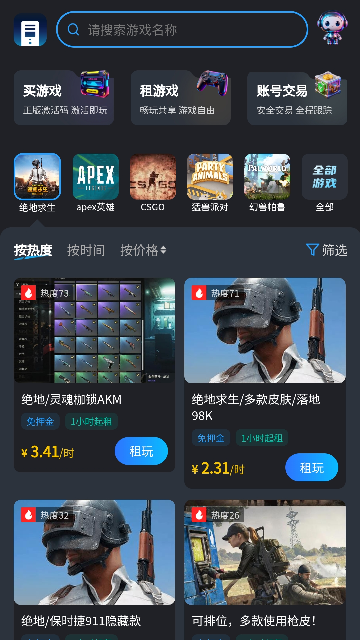
Task: Open the 绝地/保时捷911隐藏款 listing card
Action: (95, 570)
